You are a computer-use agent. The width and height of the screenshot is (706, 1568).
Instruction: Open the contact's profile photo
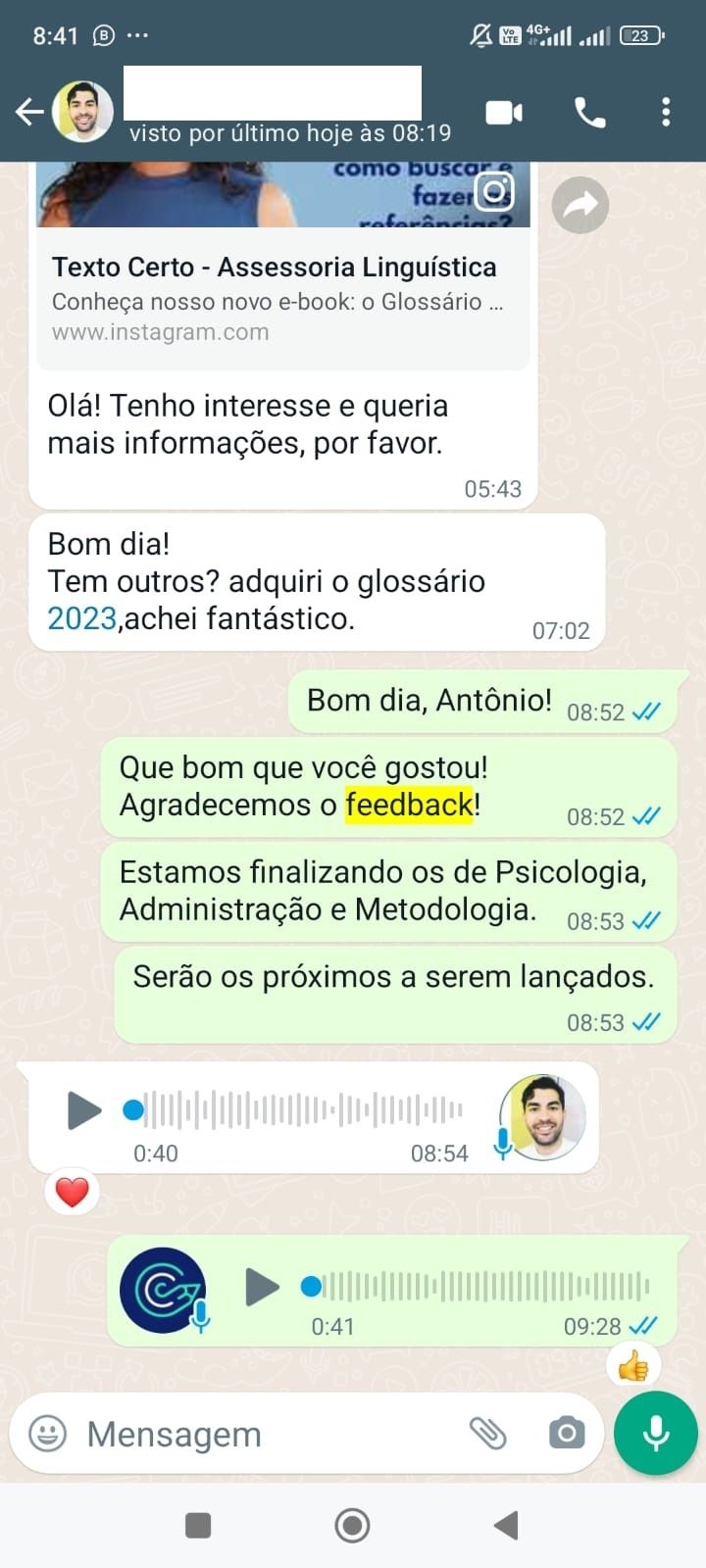82,112
